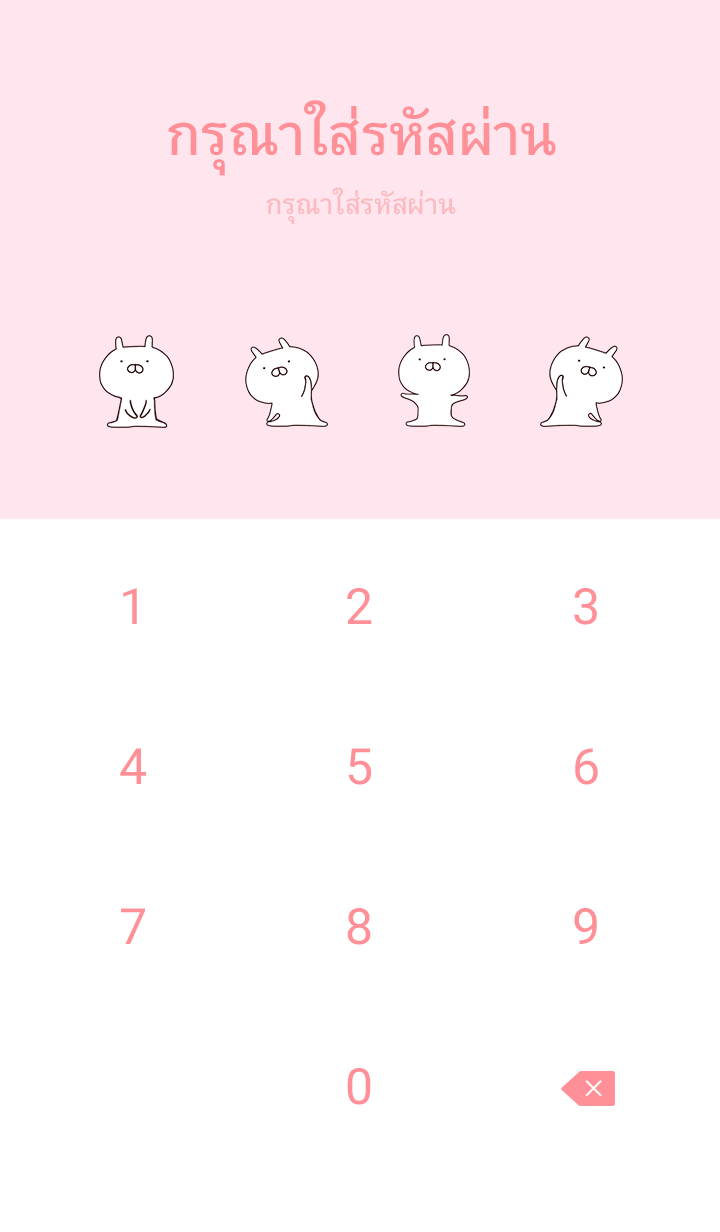Screen dimensions: 720x1232
Task: Delete the last entered passcode digit
Action: (589, 1088)
